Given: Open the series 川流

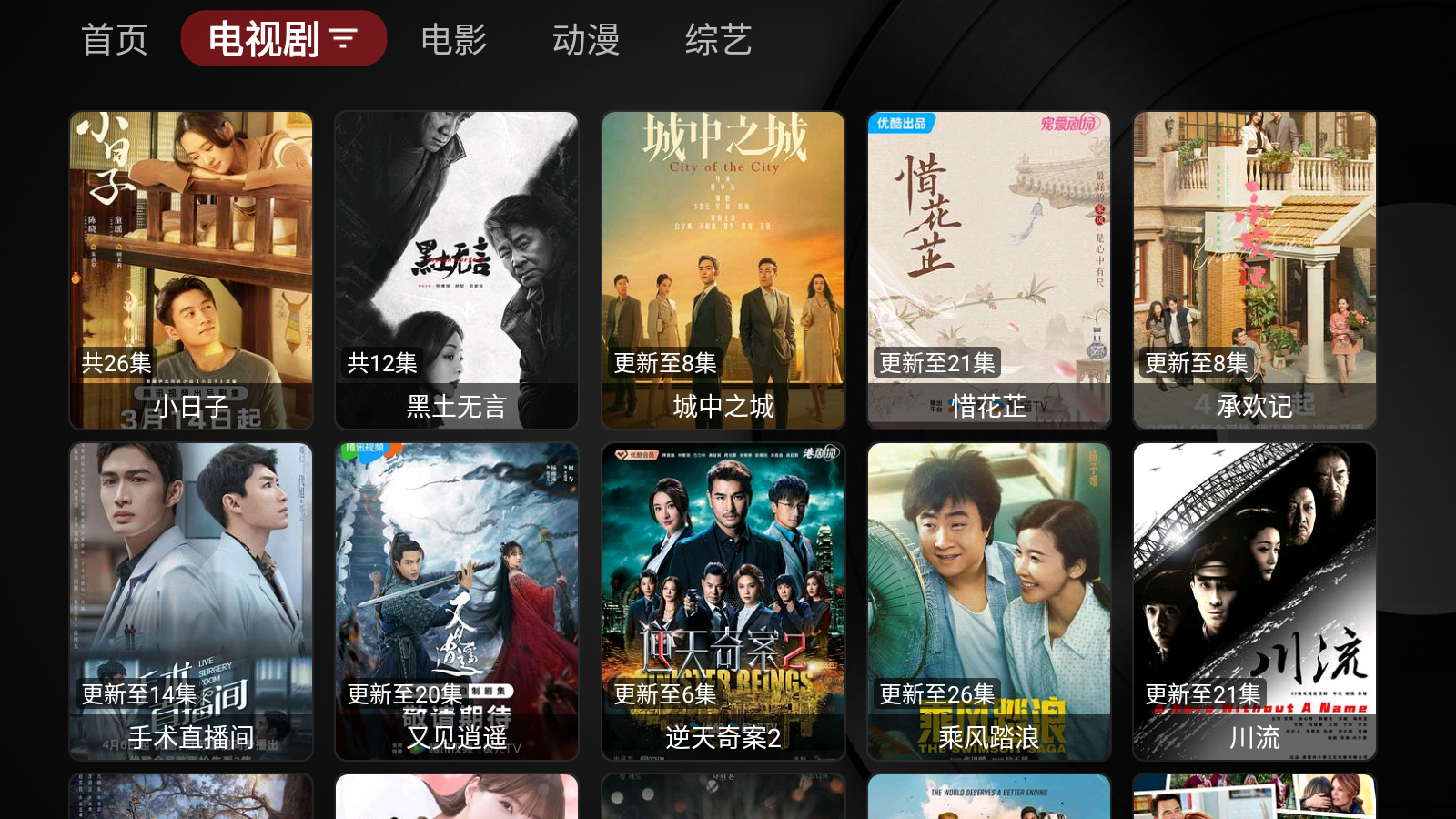Looking at the screenshot, I should click(x=1255, y=602).
